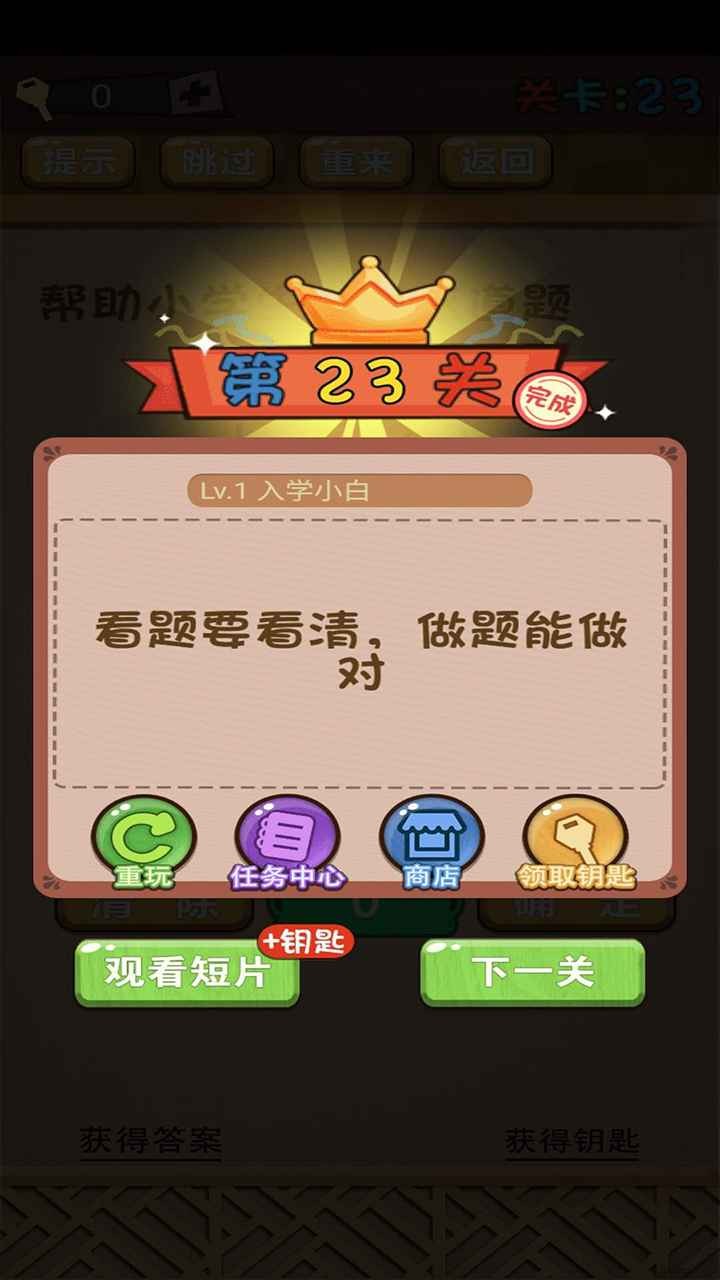Open the 任务中心 task center
Screen dimensions: 720x1280
(288, 842)
